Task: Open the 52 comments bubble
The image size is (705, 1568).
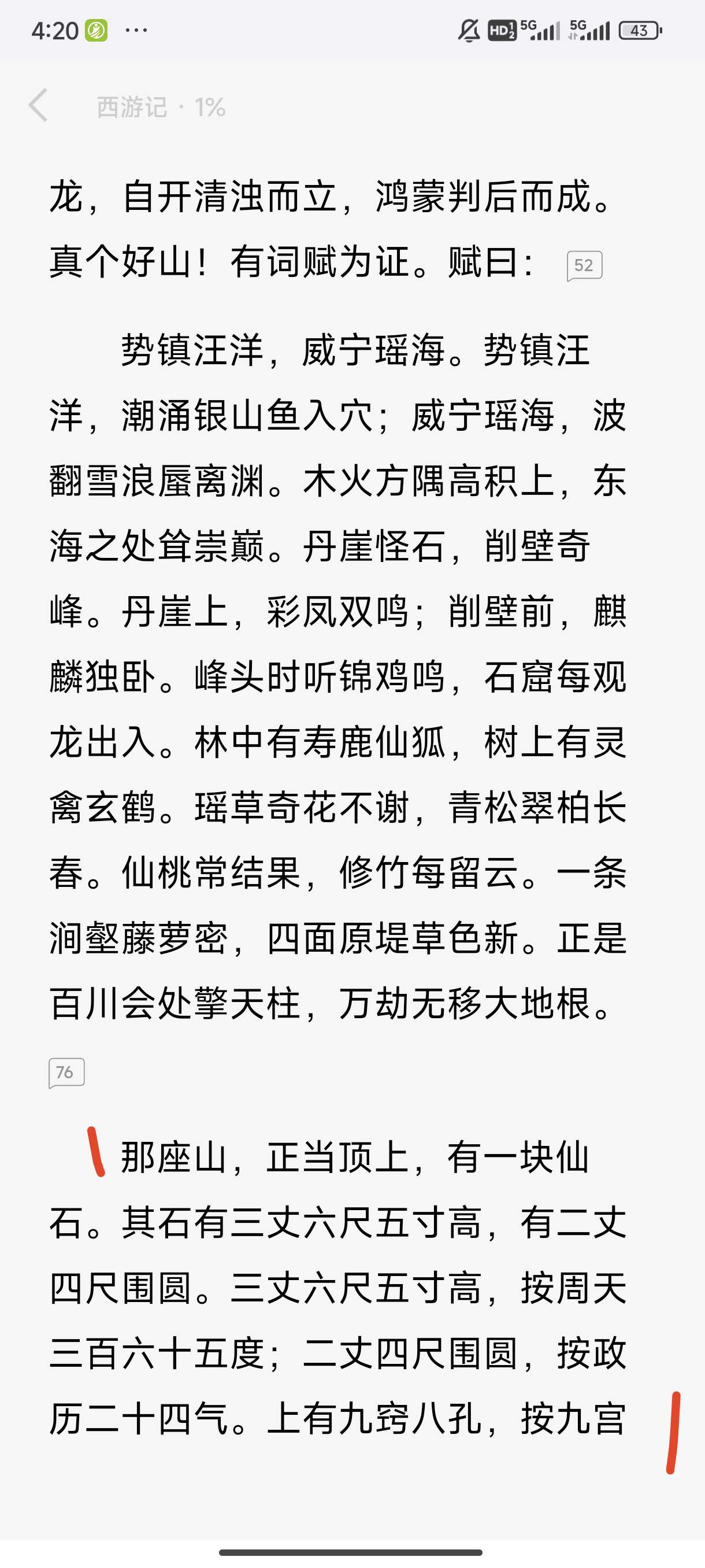Action: pos(585,266)
